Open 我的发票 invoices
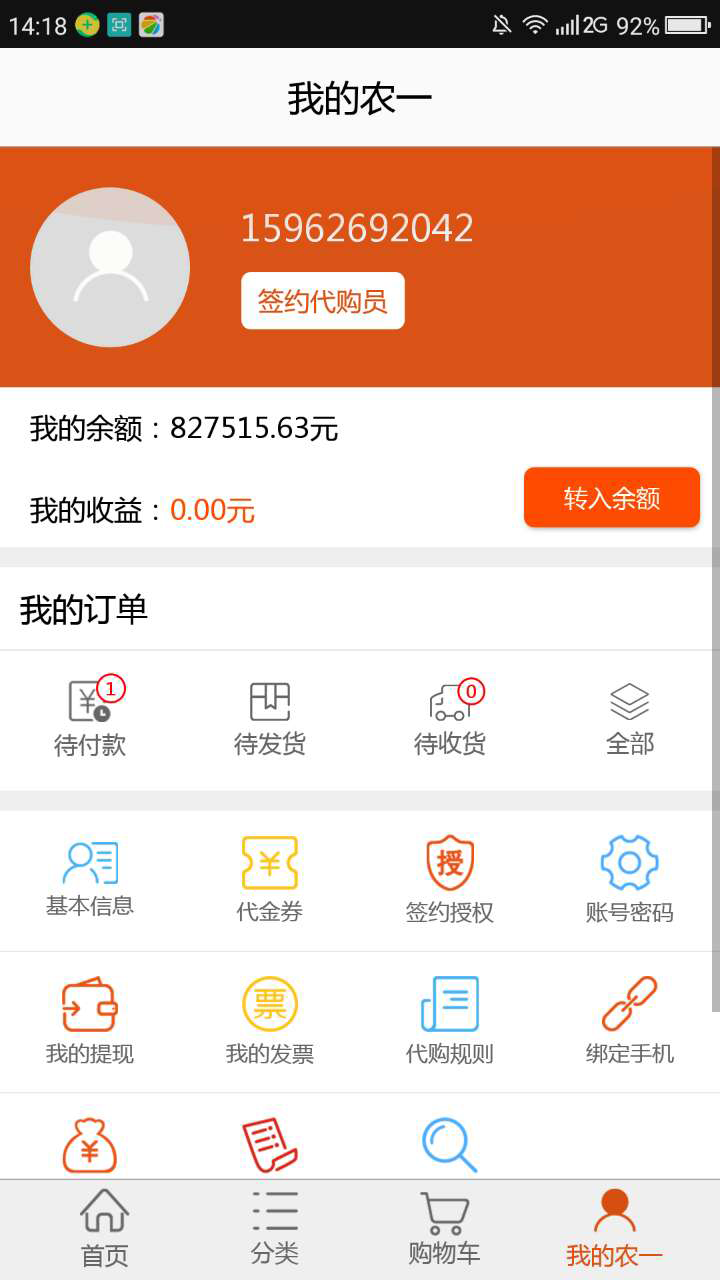Image resolution: width=720 pixels, height=1280 pixels. tap(270, 1021)
